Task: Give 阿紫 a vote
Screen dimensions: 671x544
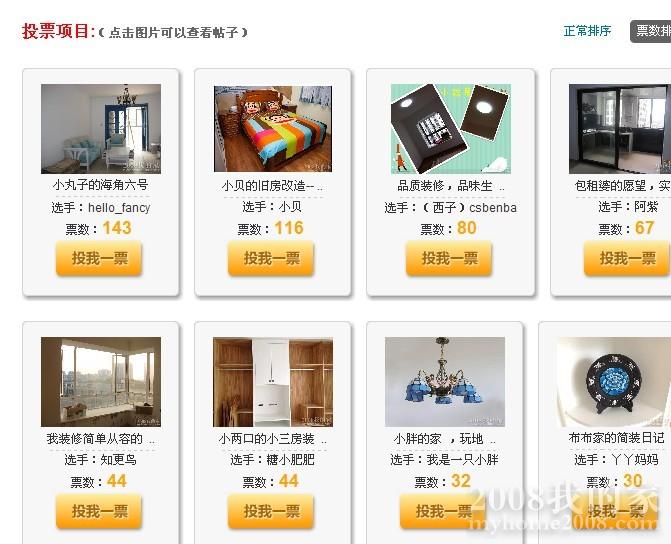Action: point(627,258)
